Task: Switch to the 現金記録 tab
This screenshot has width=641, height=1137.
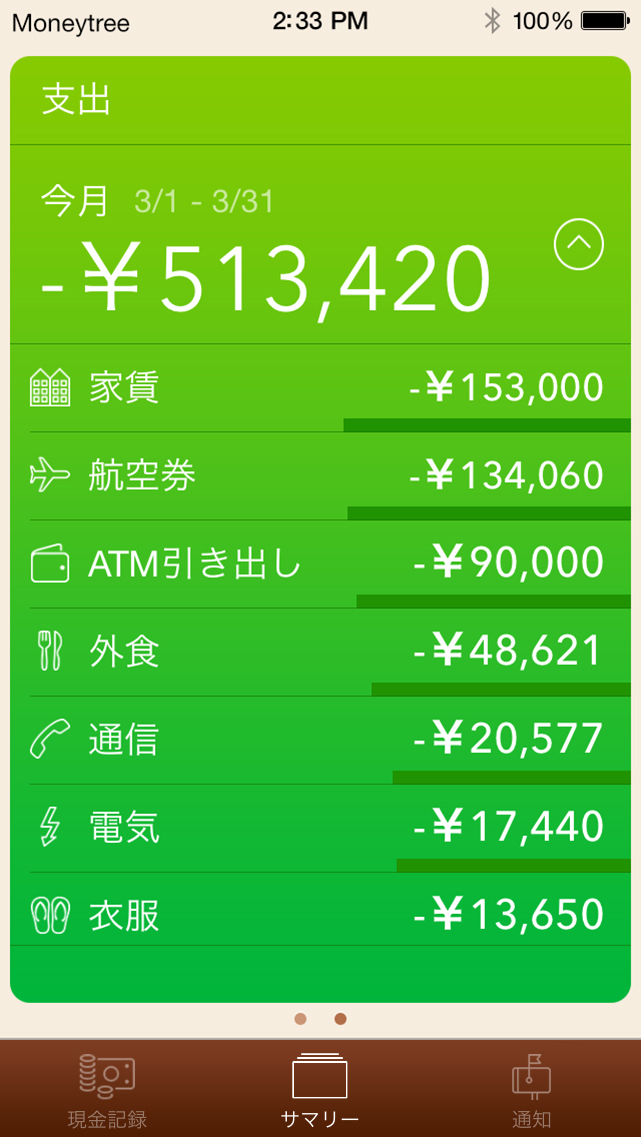Action: pyautogui.click(x=107, y=1089)
